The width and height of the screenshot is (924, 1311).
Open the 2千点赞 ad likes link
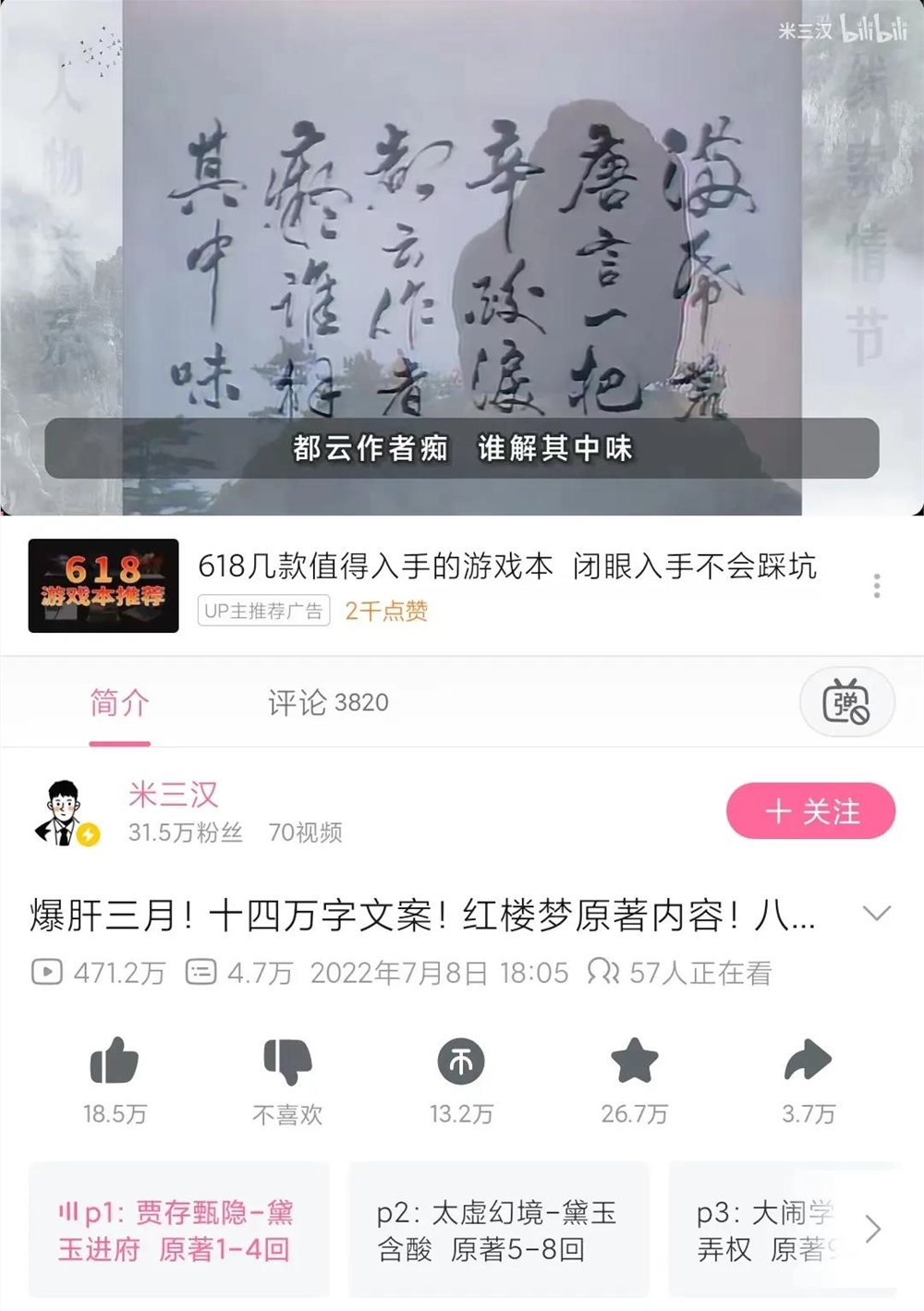tap(386, 611)
